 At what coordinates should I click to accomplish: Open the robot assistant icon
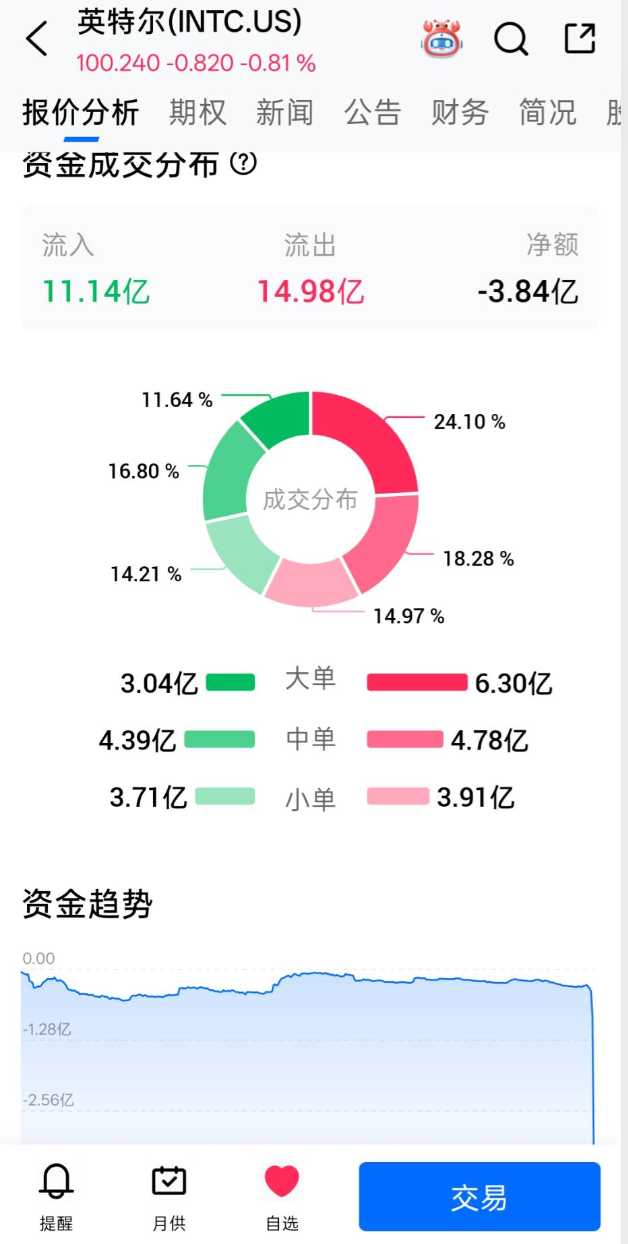pos(441,39)
